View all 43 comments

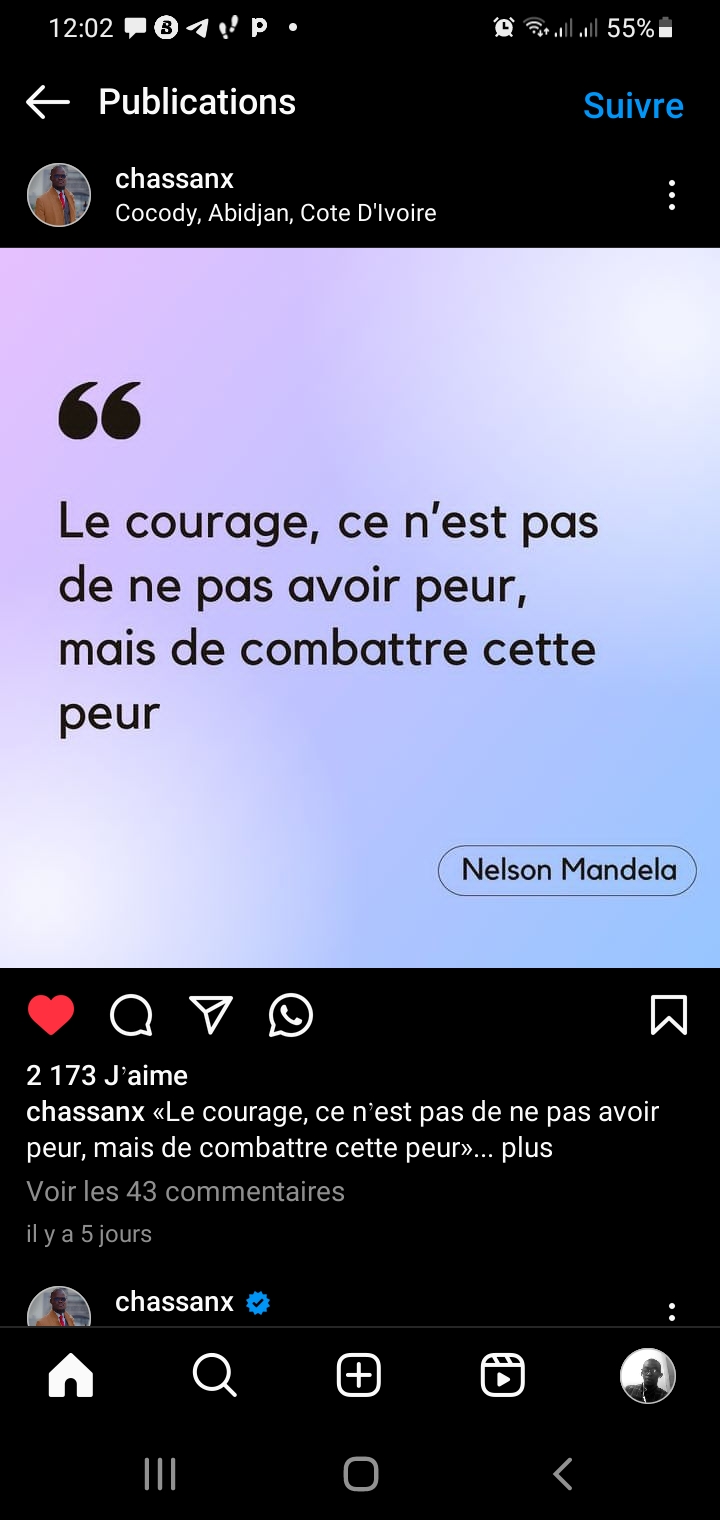tap(185, 1191)
